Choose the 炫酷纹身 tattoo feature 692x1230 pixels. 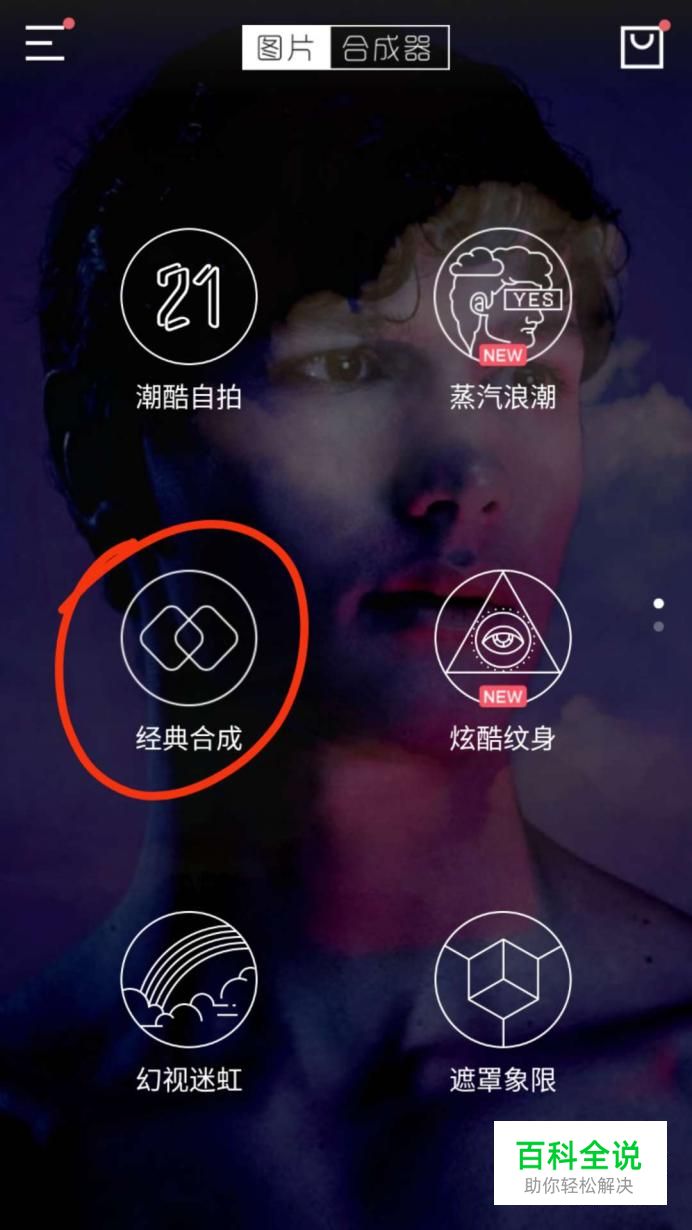pyautogui.click(x=503, y=638)
